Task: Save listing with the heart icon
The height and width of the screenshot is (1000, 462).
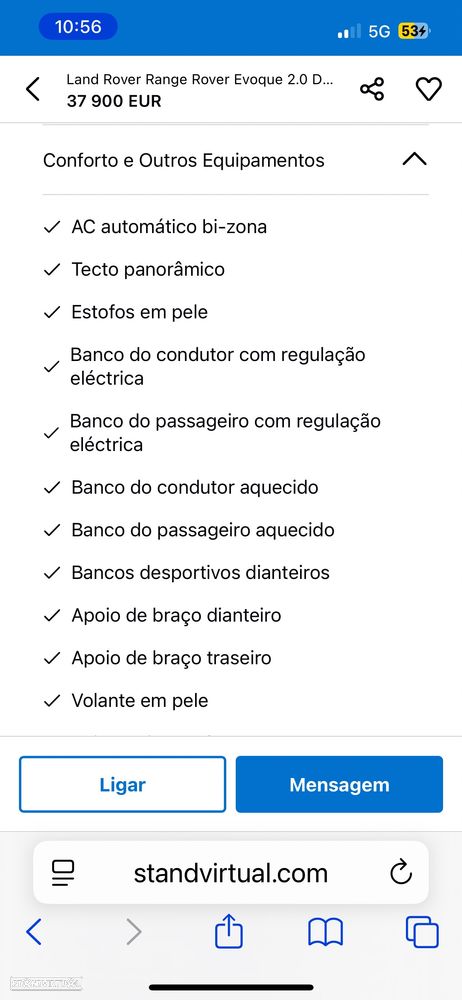Action: (x=429, y=89)
